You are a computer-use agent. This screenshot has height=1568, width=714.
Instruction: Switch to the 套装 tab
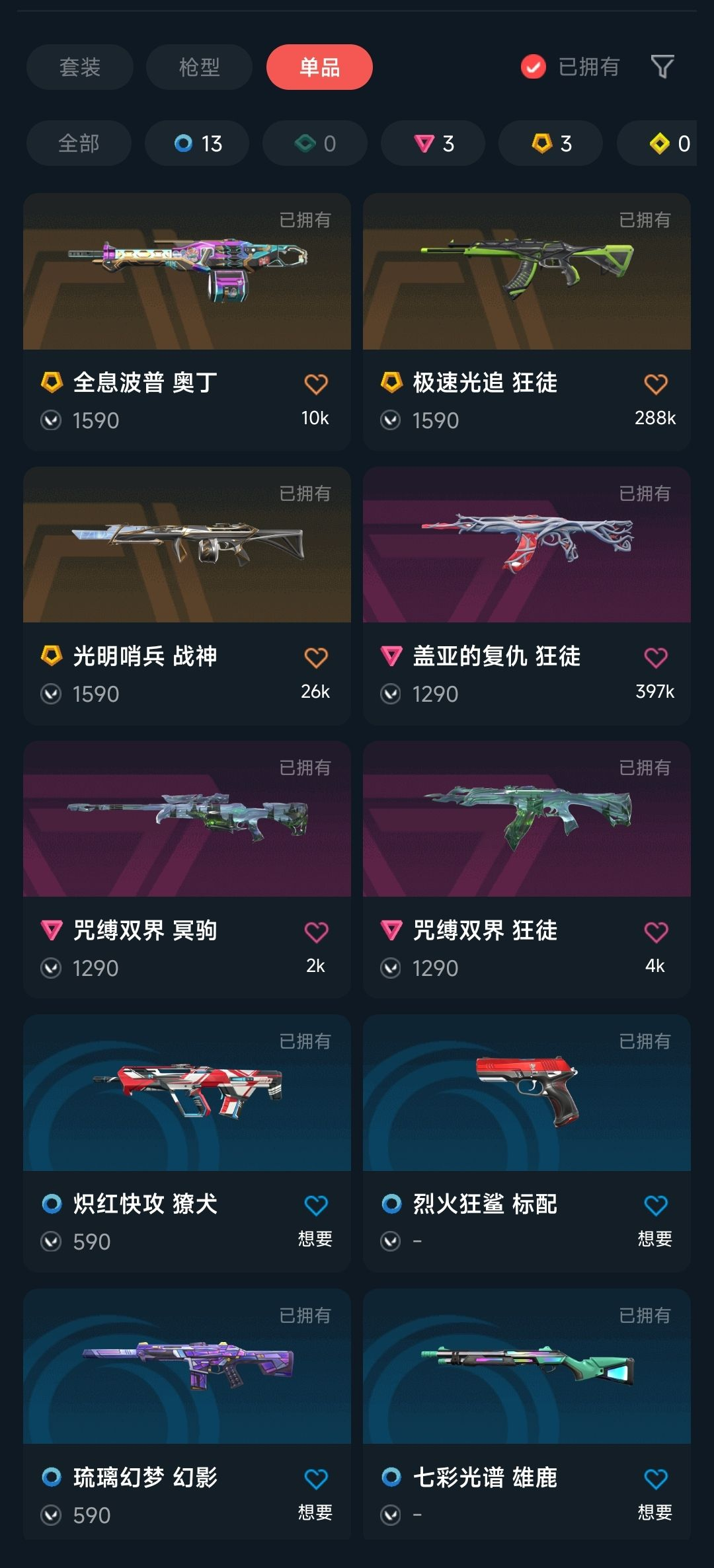click(x=80, y=67)
